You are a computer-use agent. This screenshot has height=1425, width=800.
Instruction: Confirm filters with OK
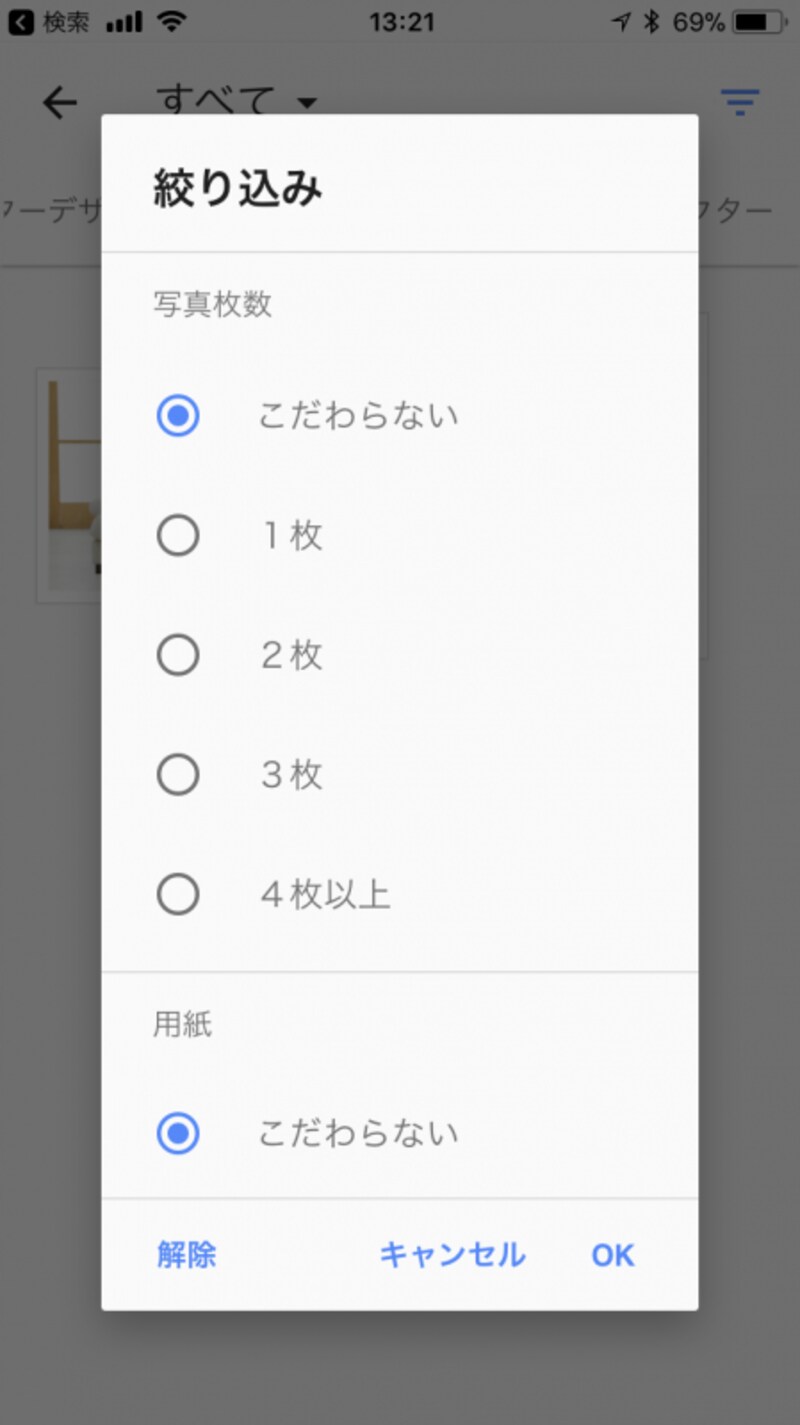(x=612, y=1255)
